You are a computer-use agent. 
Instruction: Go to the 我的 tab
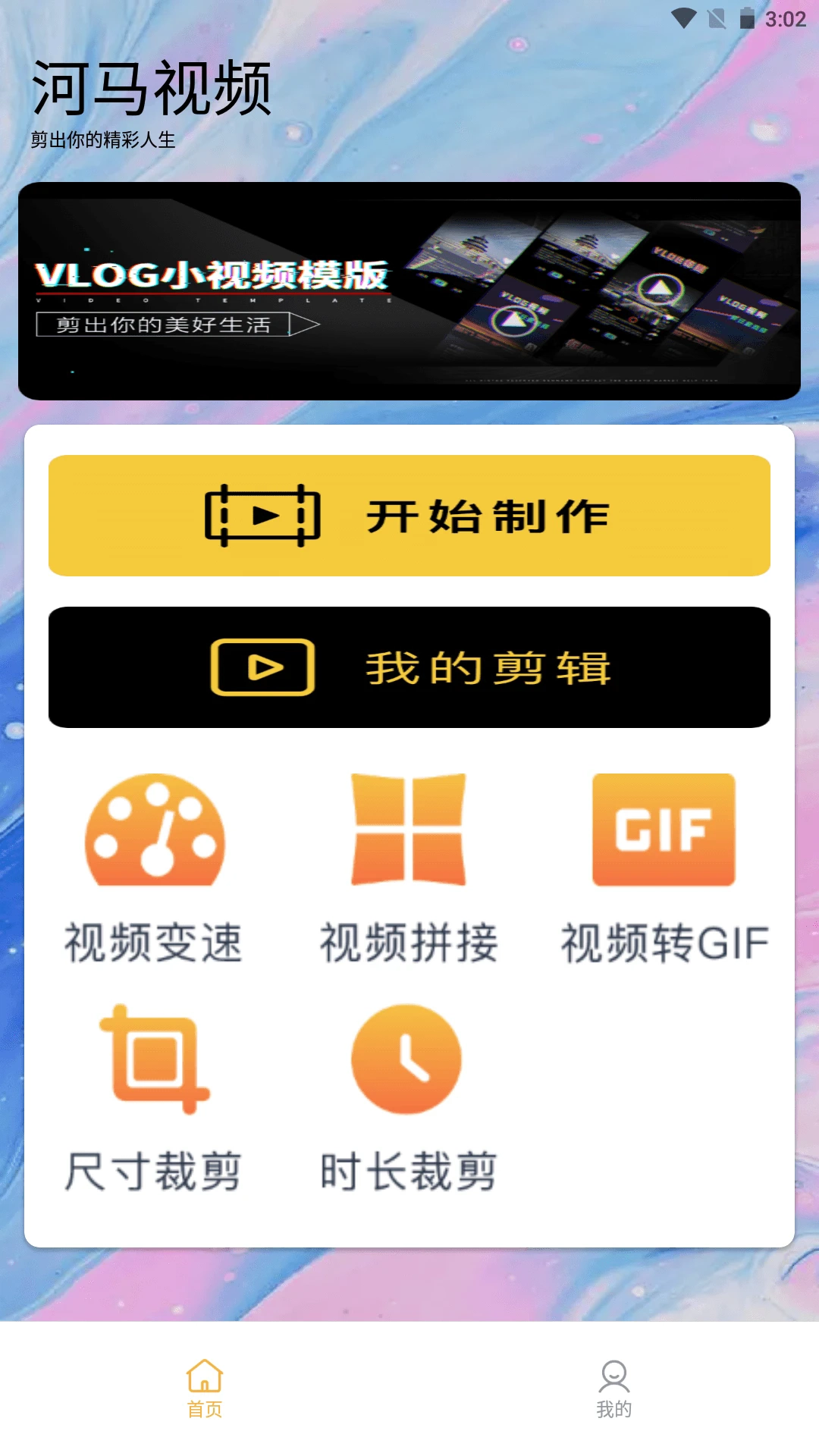pos(614,1388)
